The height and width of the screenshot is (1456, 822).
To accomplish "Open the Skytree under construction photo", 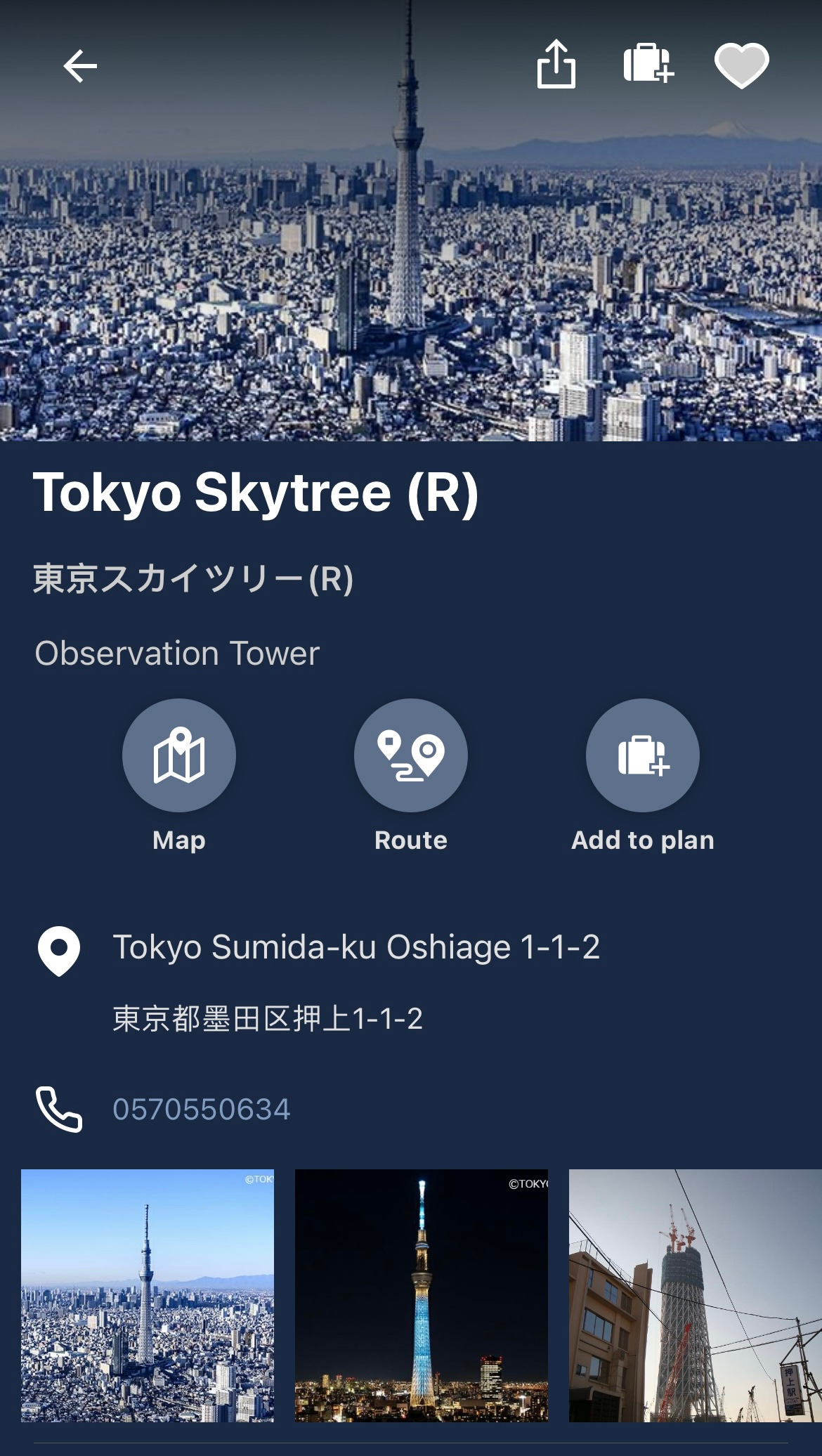I will 694,1295.
